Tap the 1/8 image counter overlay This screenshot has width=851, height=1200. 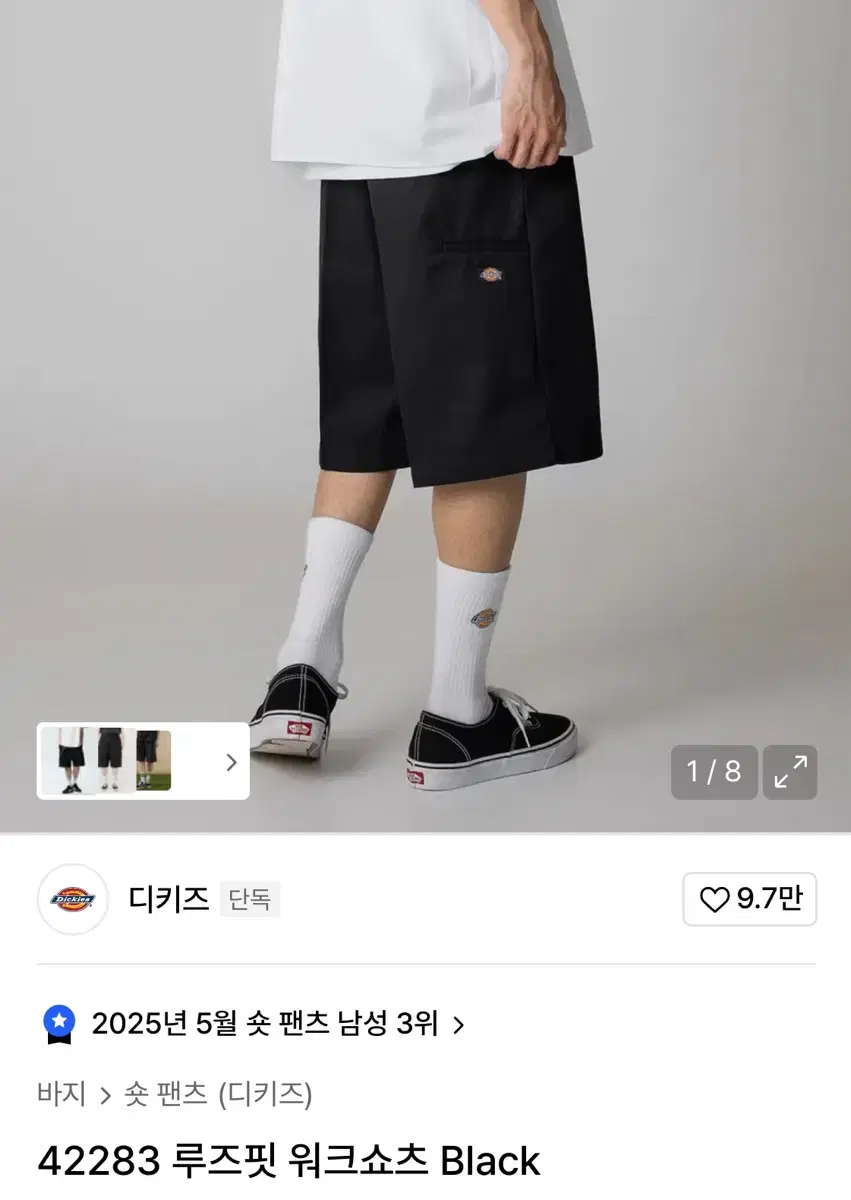pos(714,773)
